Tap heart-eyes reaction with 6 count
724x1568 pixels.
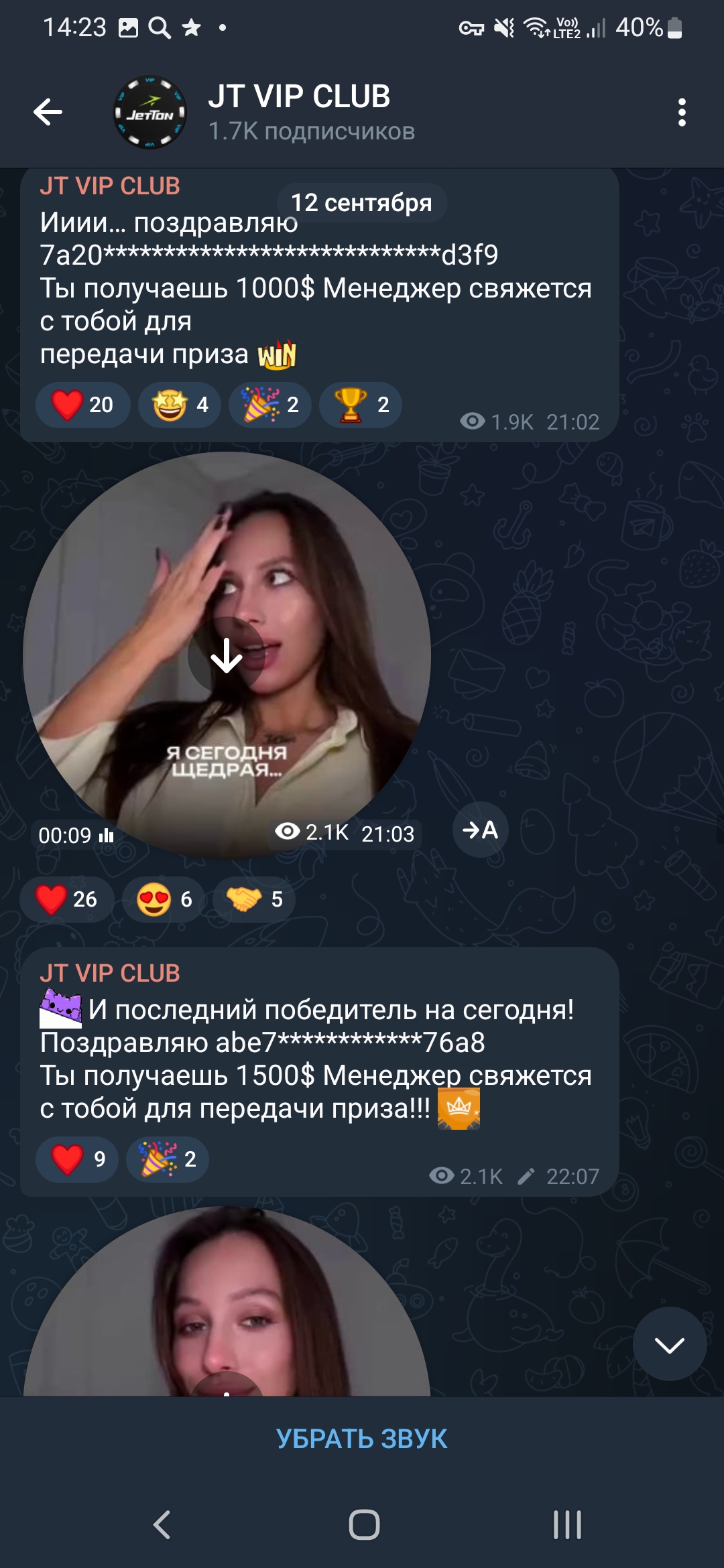tap(164, 899)
